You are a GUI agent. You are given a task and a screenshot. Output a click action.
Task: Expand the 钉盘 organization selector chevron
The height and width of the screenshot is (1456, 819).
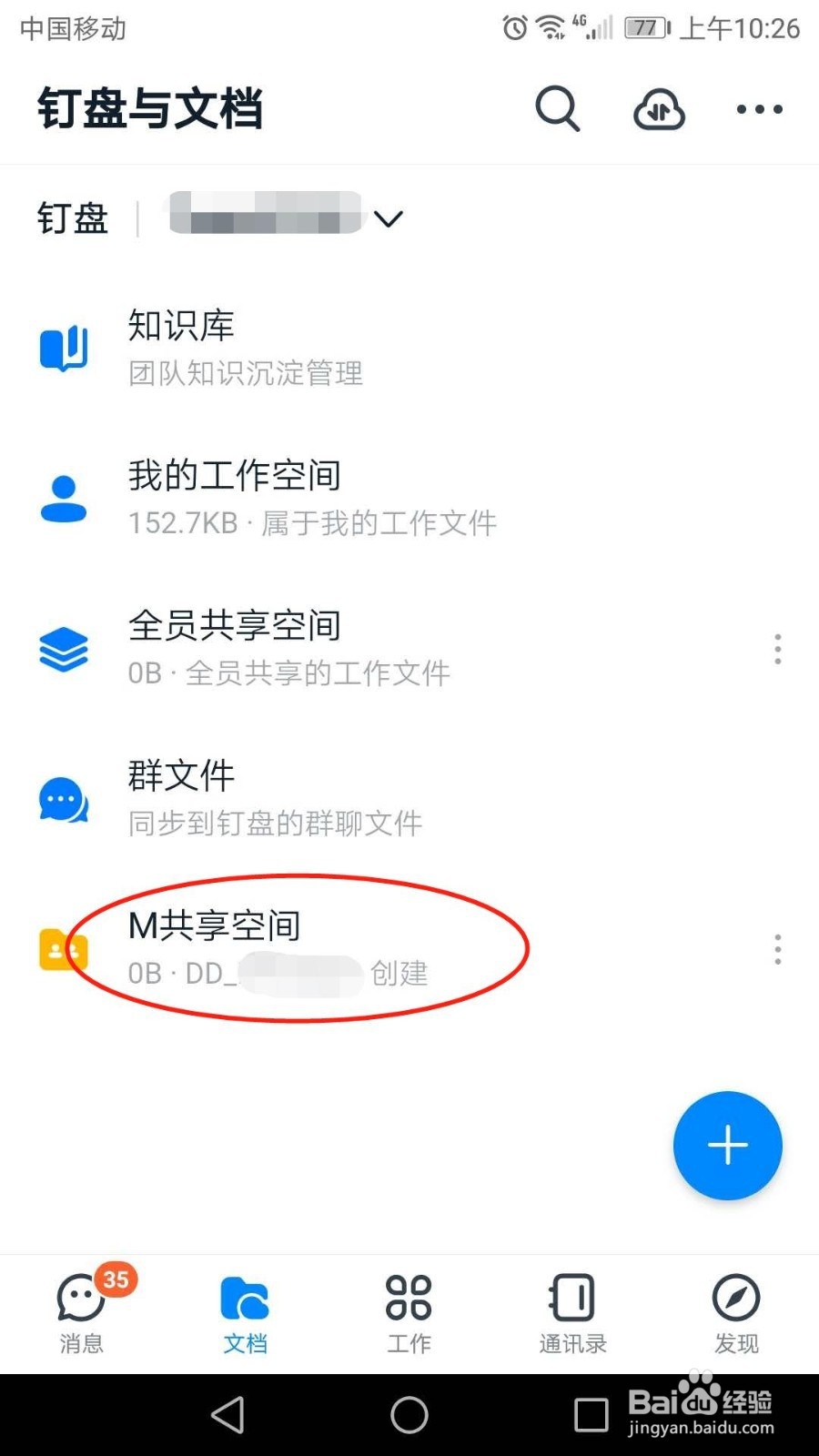389,218
